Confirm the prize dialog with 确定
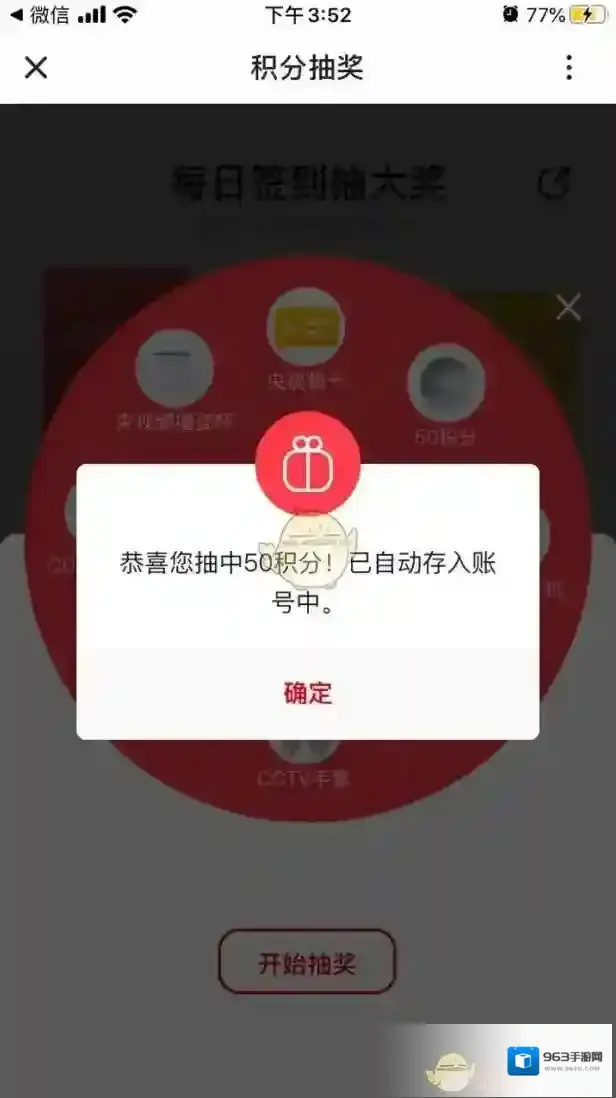 tap(307, 693)
